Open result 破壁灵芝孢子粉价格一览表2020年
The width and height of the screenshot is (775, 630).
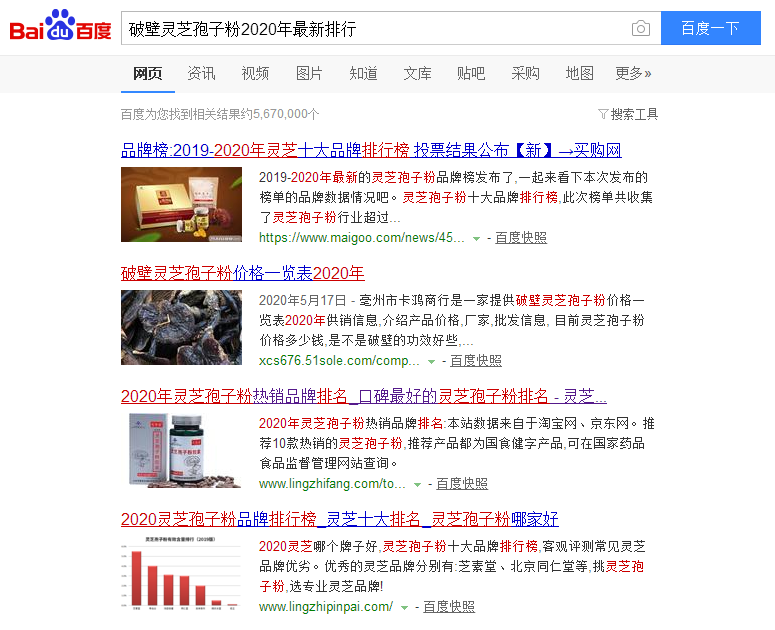pos(242,273)
